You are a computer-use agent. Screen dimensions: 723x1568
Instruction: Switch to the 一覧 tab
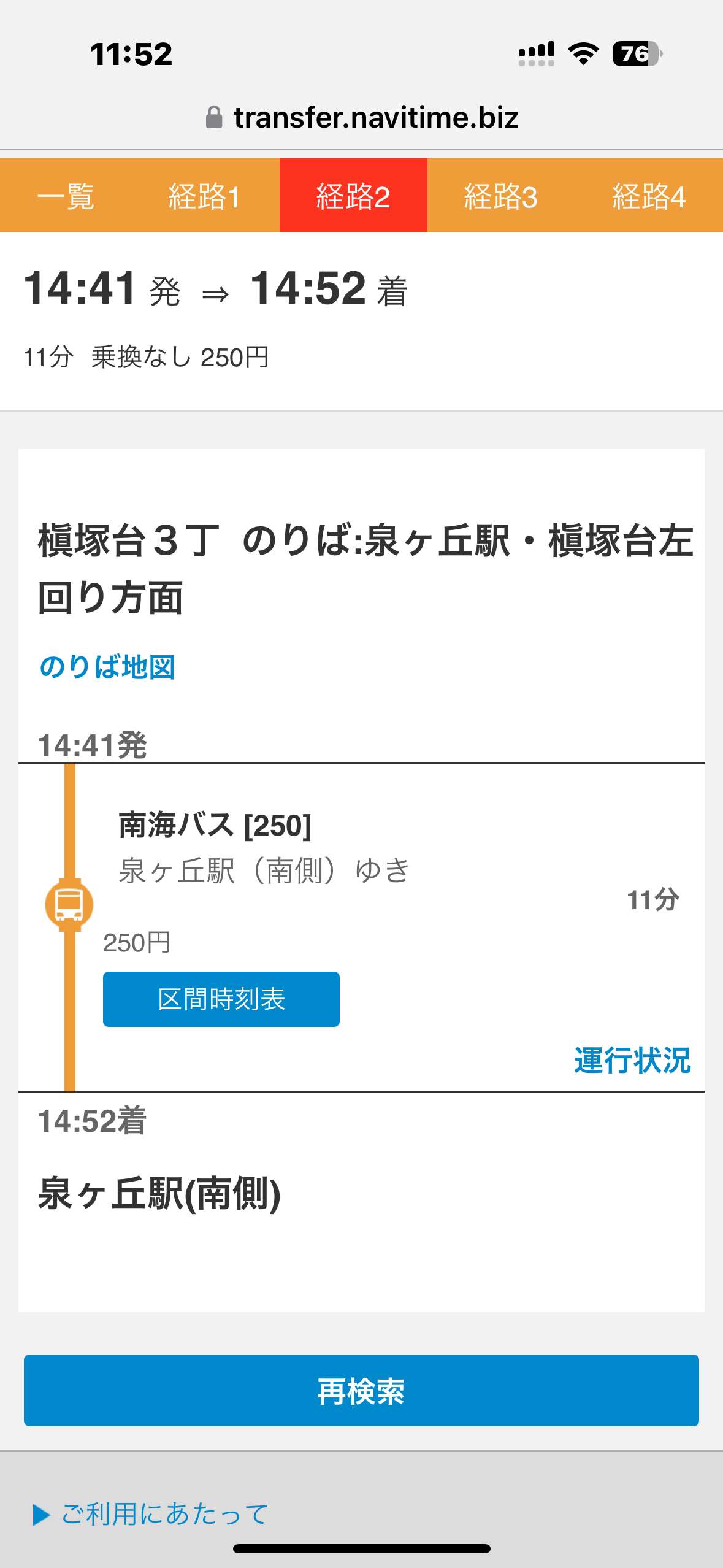[66, 196]
